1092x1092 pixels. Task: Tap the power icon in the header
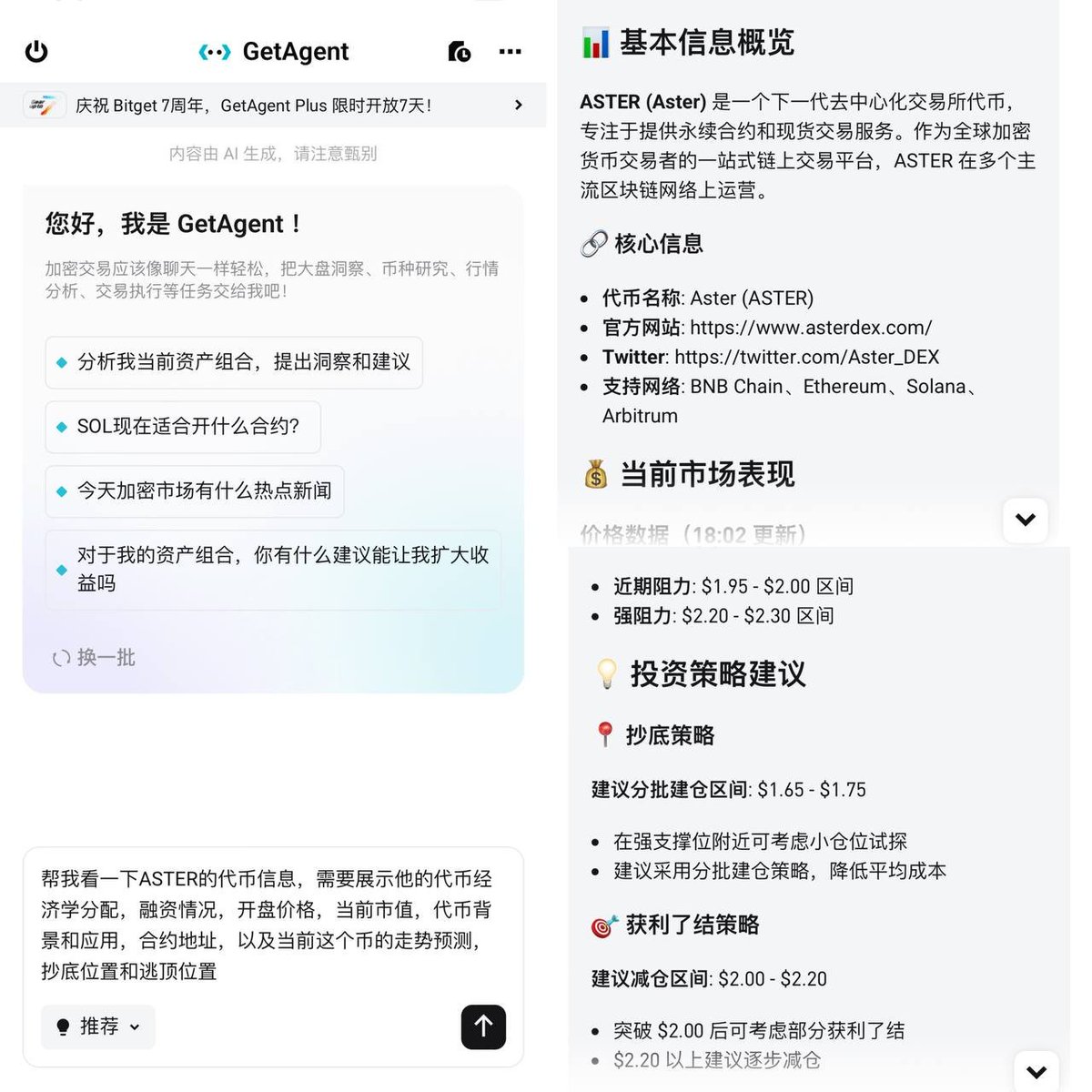tap(36, 52)
